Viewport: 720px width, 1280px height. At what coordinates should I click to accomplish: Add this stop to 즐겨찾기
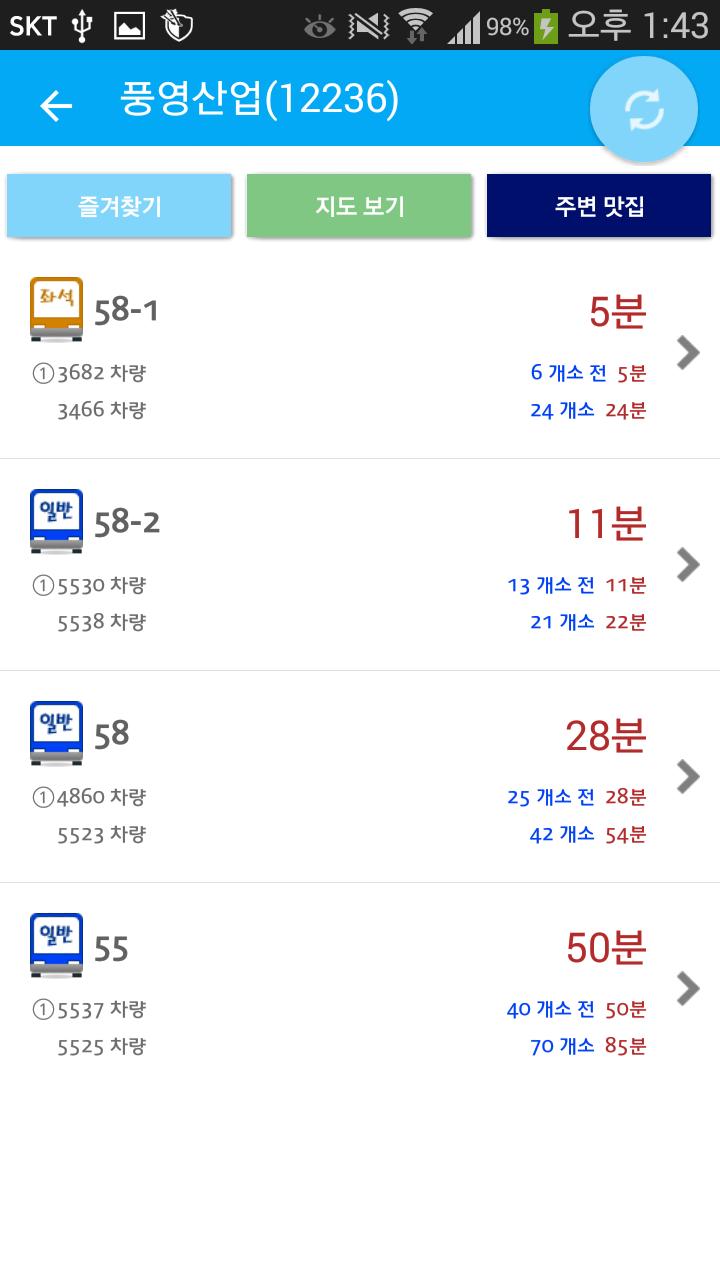pyautogui.click(x=119, y=206)
